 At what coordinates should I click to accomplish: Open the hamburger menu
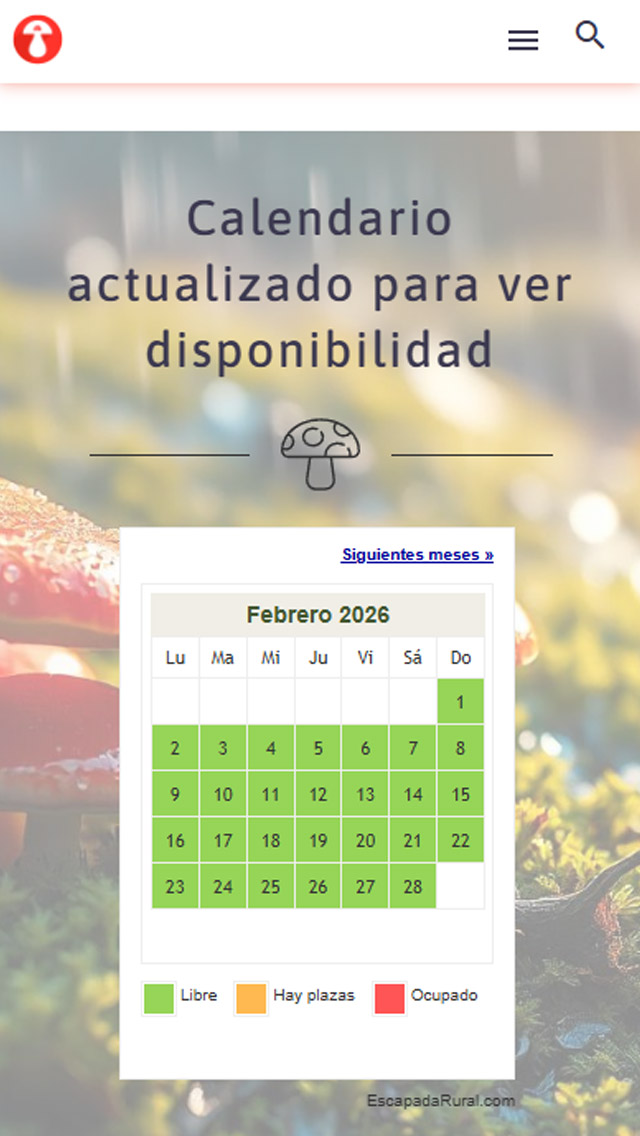click(523, 40)
